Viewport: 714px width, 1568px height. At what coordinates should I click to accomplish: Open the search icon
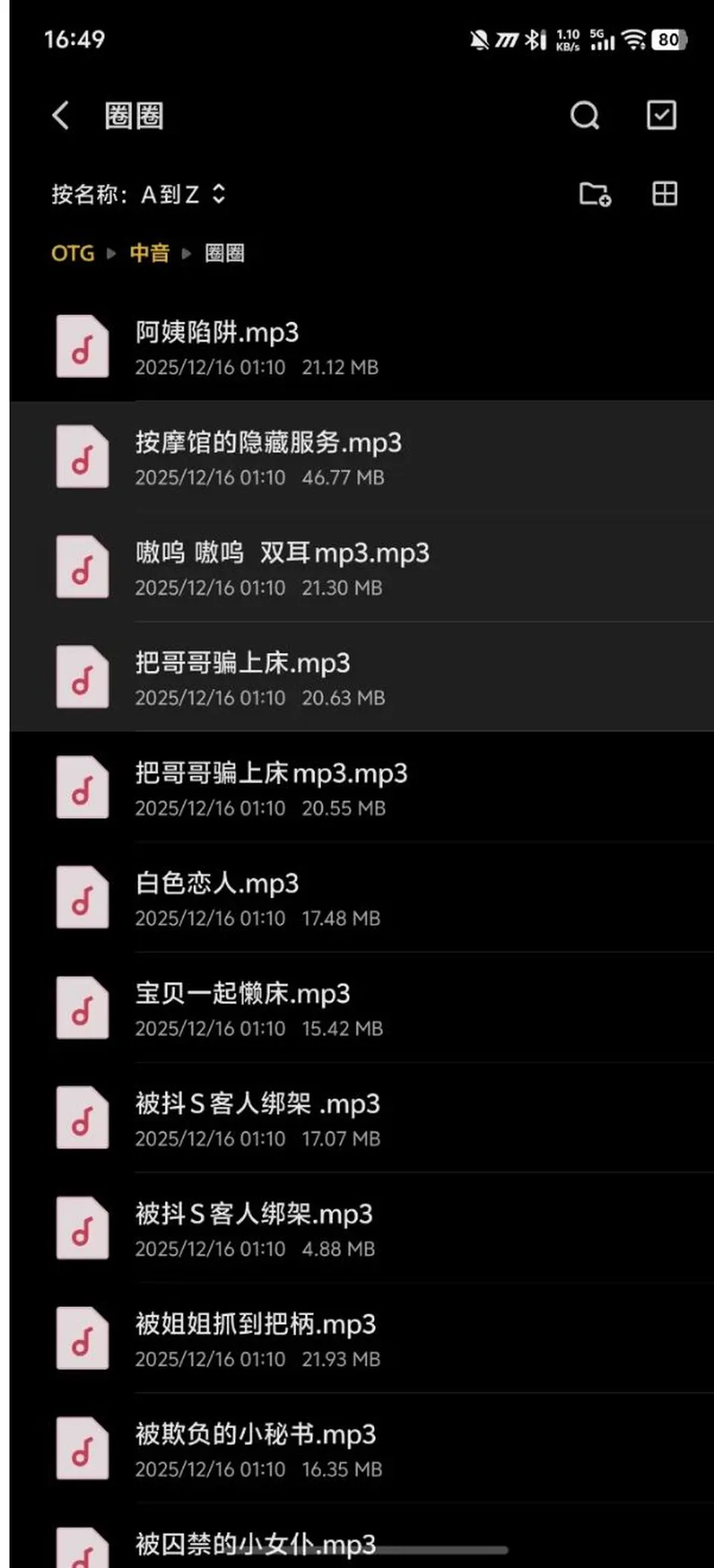click(x=585, y=115)
